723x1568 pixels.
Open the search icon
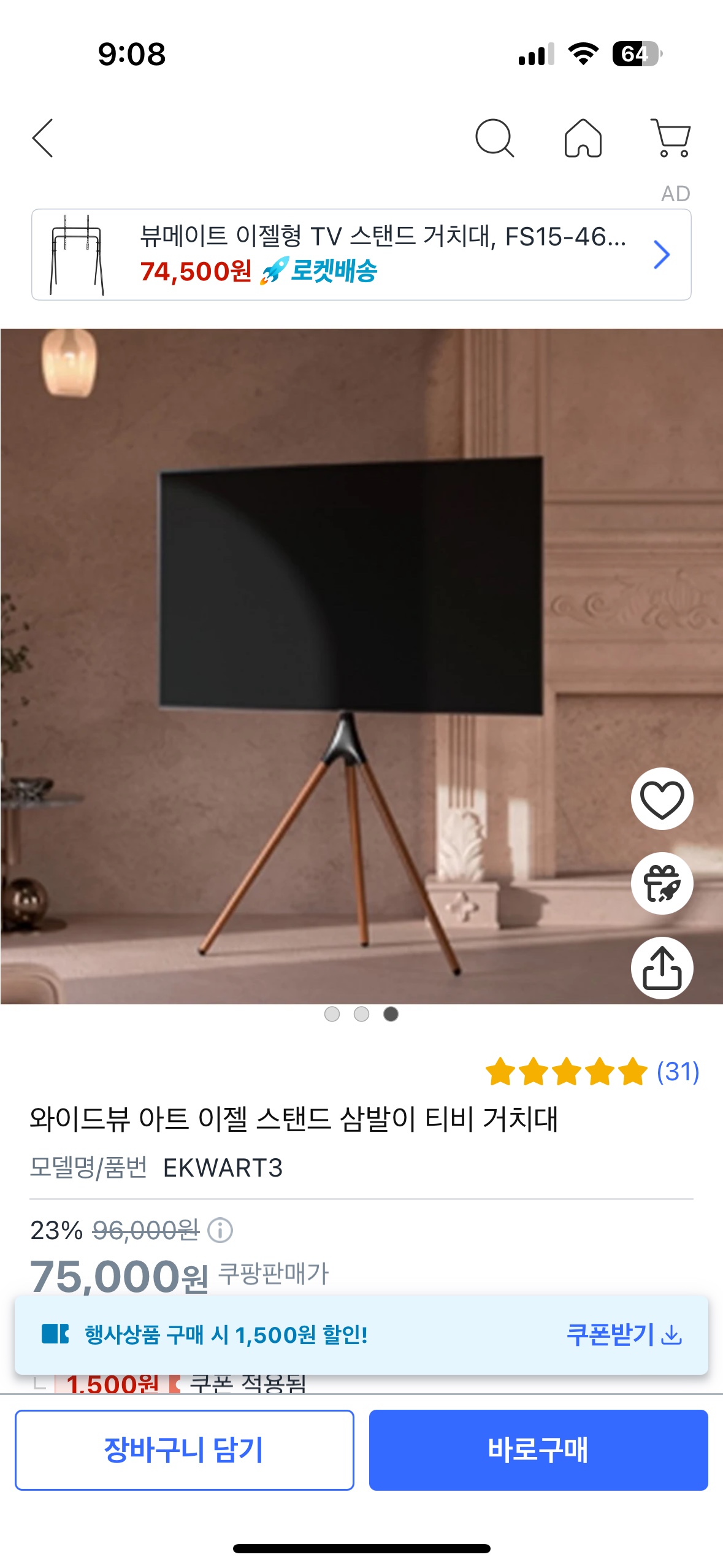coord(494,138)
